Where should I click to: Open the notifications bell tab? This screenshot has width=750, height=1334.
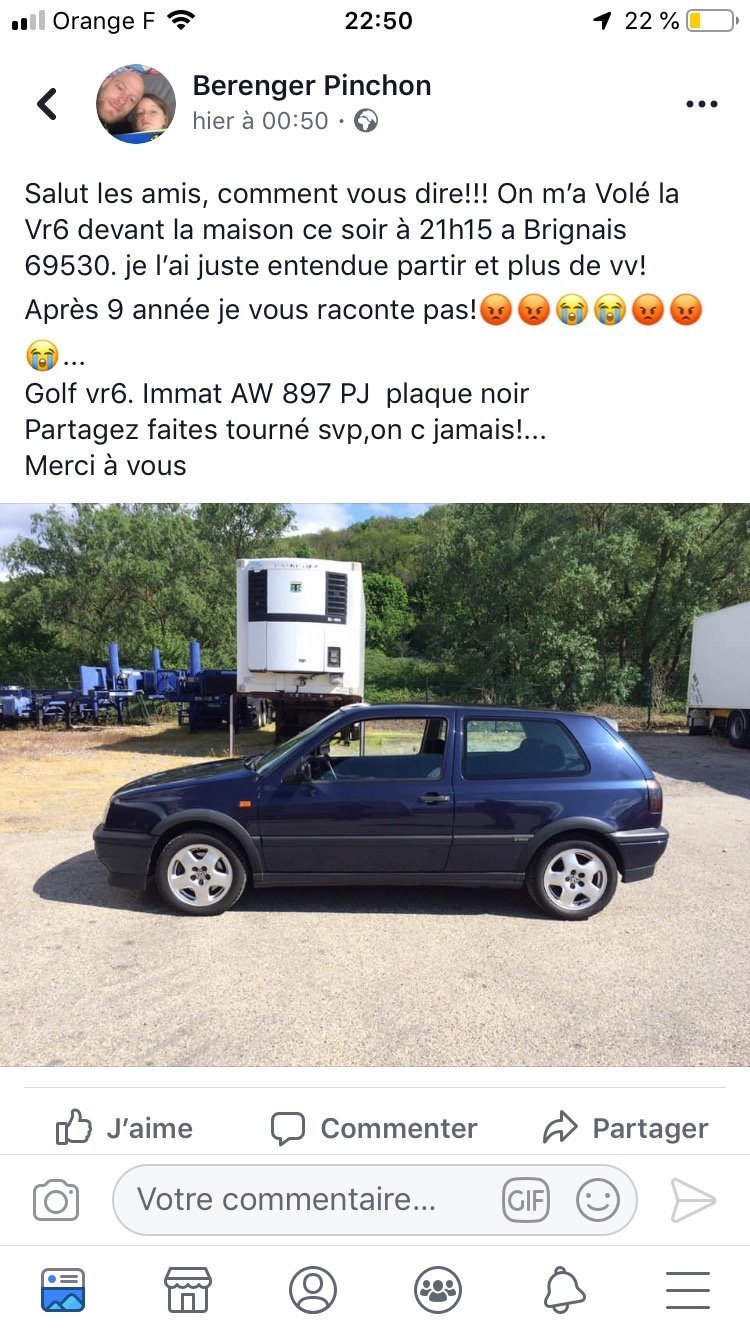point(564,1290)
